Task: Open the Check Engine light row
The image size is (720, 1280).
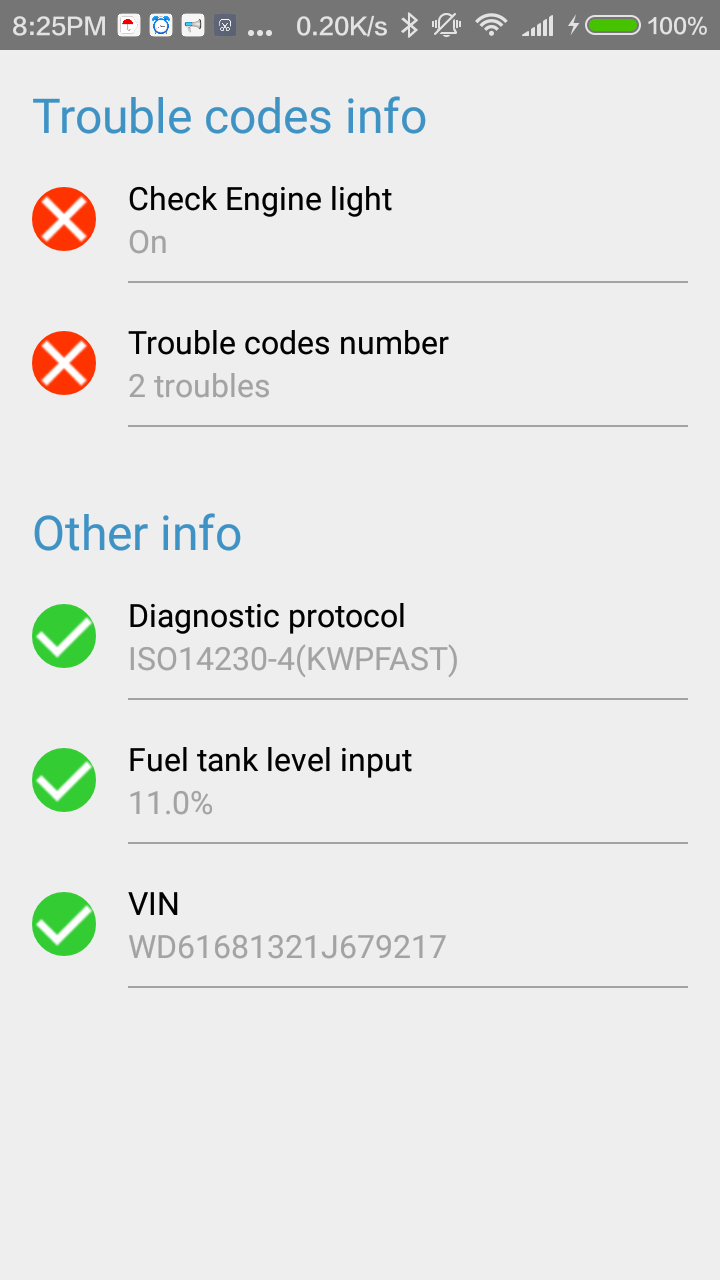Action: point(360,220)
